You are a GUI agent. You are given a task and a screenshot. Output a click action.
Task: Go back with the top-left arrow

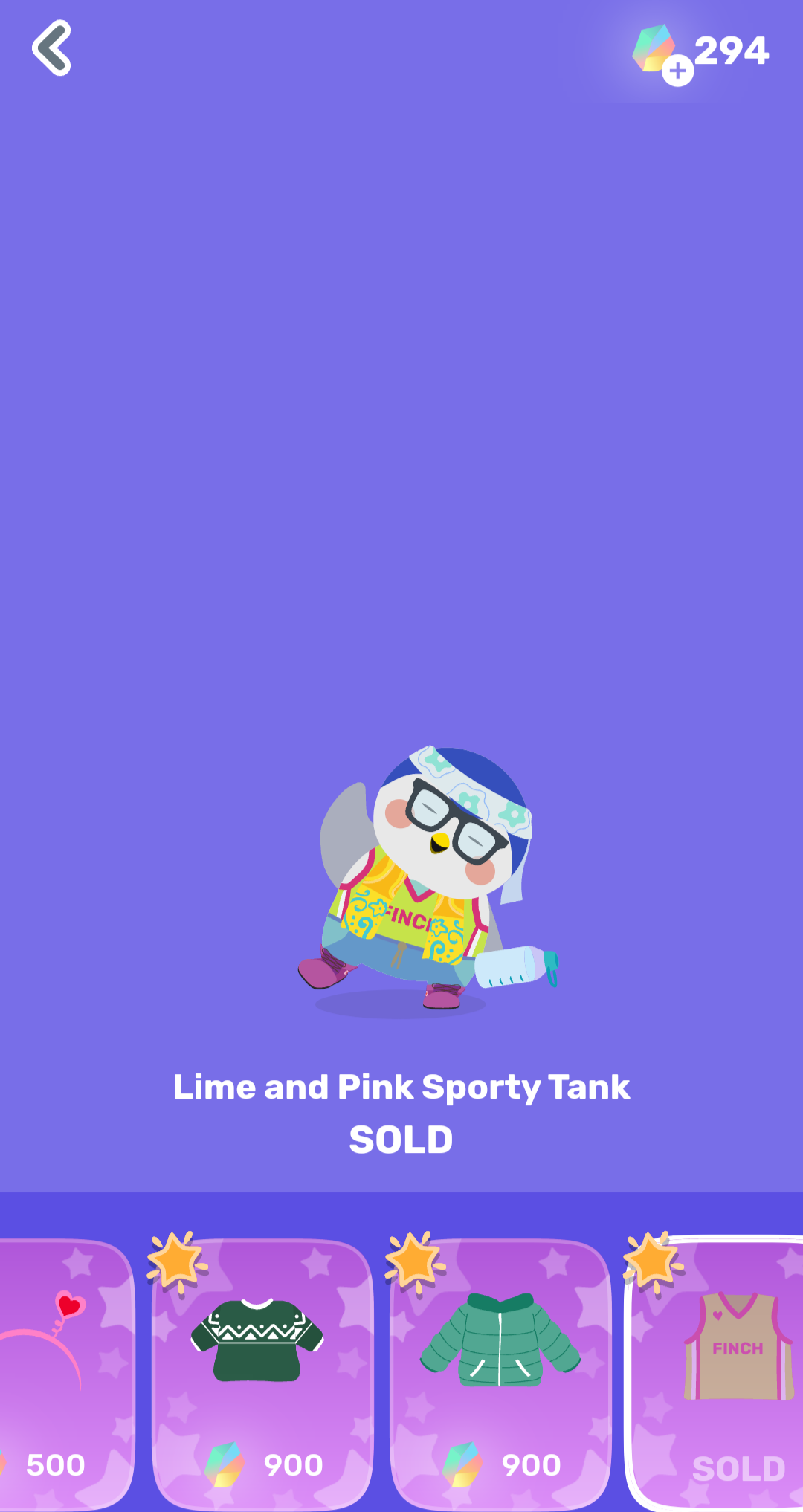pyautogui.click(x=51, y=48)
